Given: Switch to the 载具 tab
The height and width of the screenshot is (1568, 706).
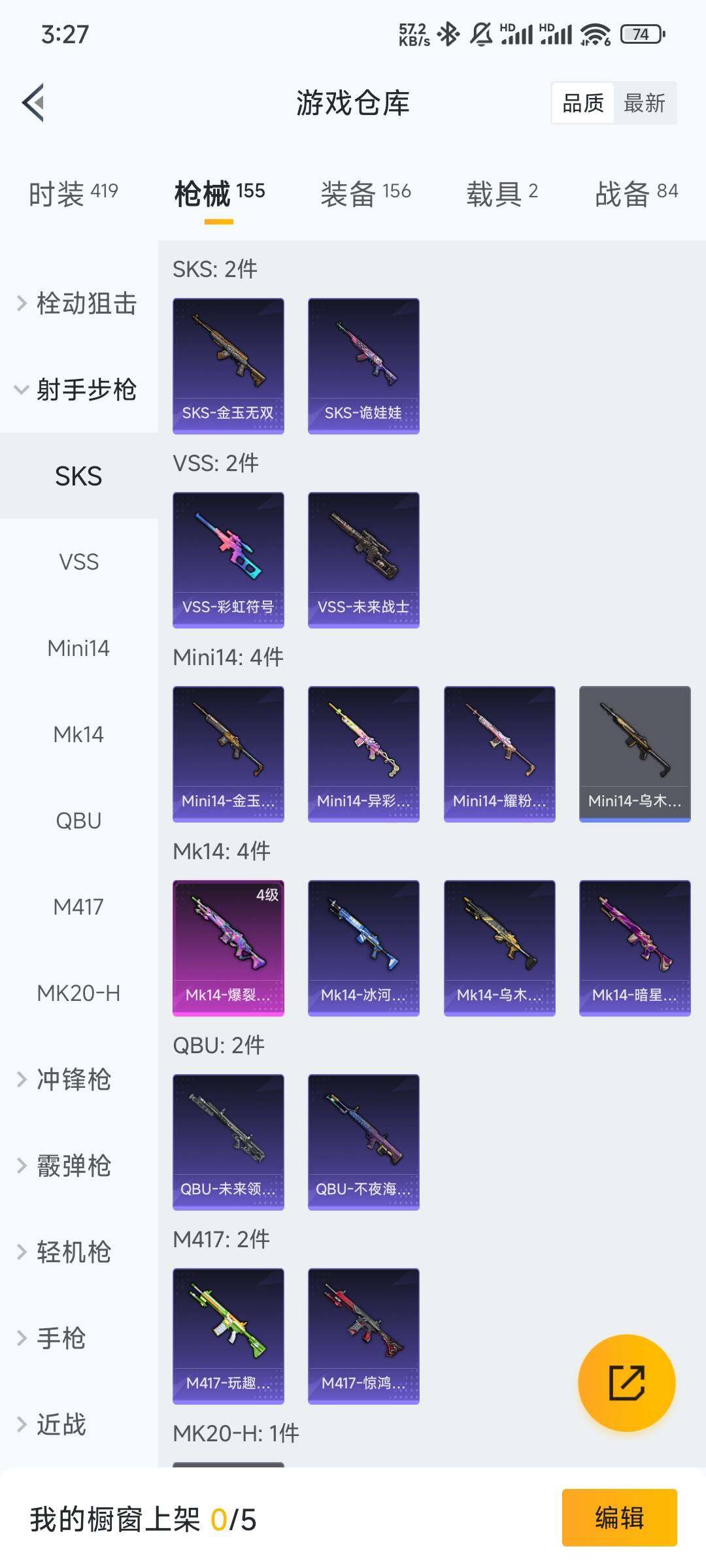Looking at the screenshot, I should tap(501, 193).
